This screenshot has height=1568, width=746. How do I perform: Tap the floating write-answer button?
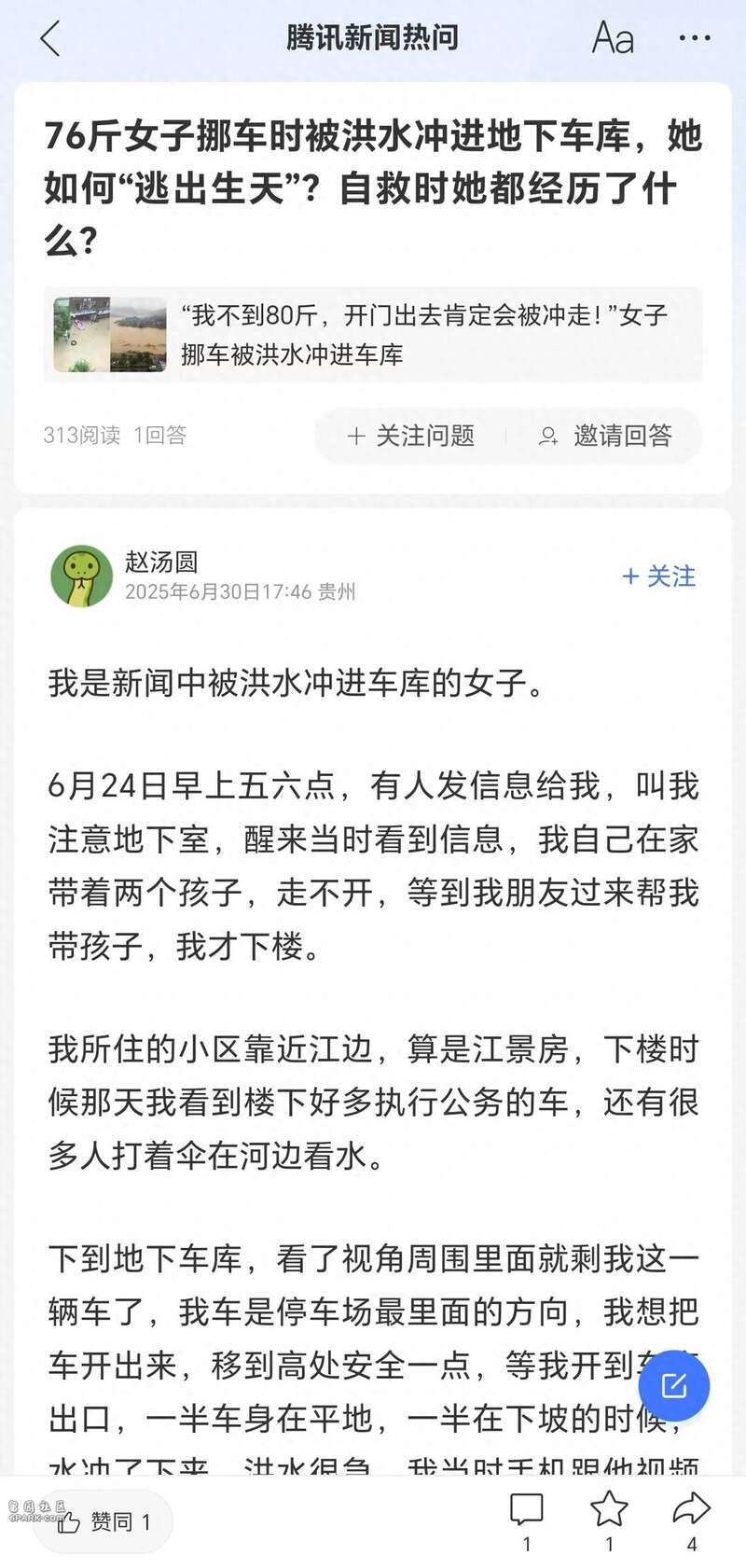click(x=673, y=1386)
